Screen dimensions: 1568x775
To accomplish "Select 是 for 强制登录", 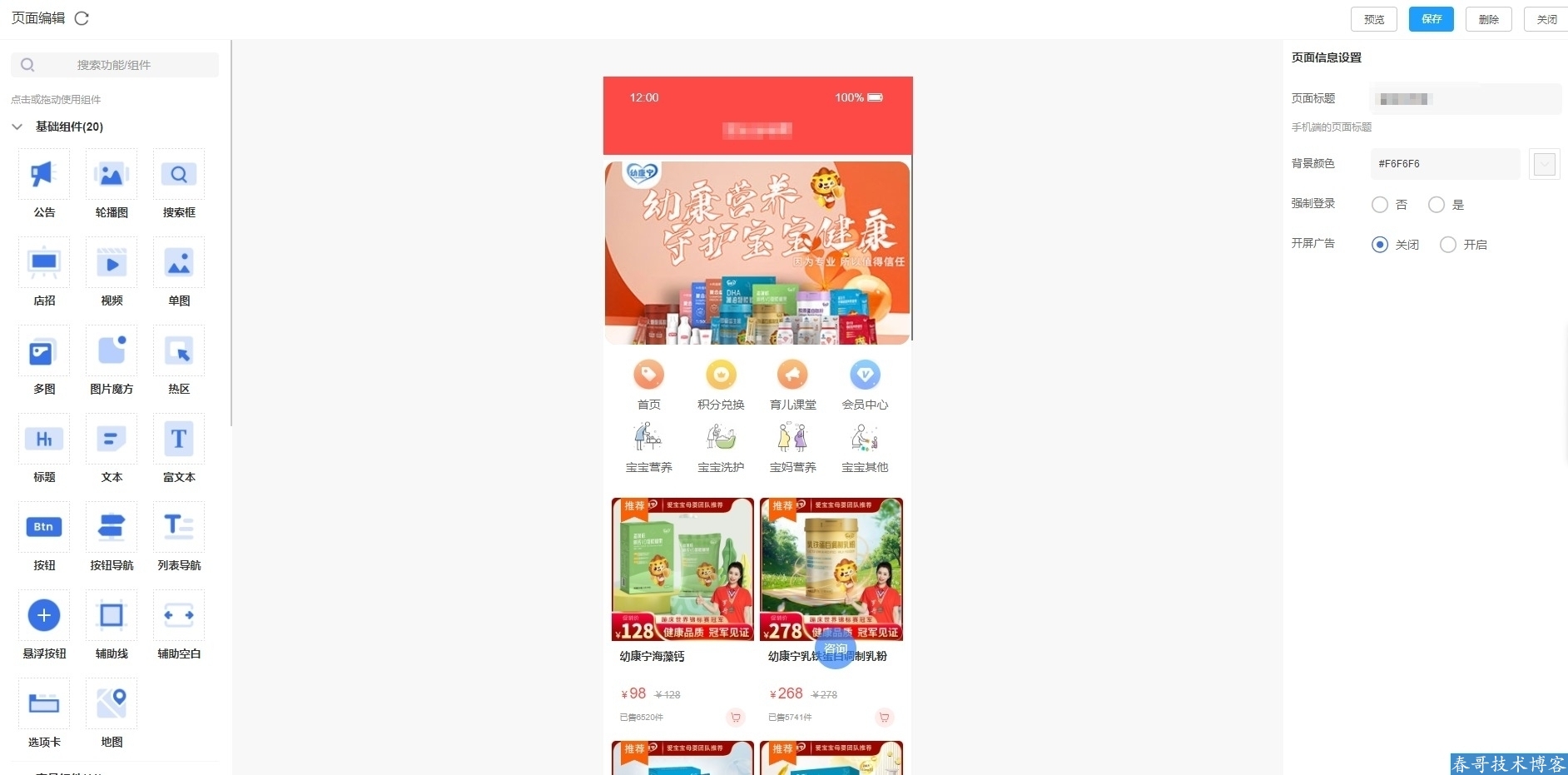I will point(1437,205).
